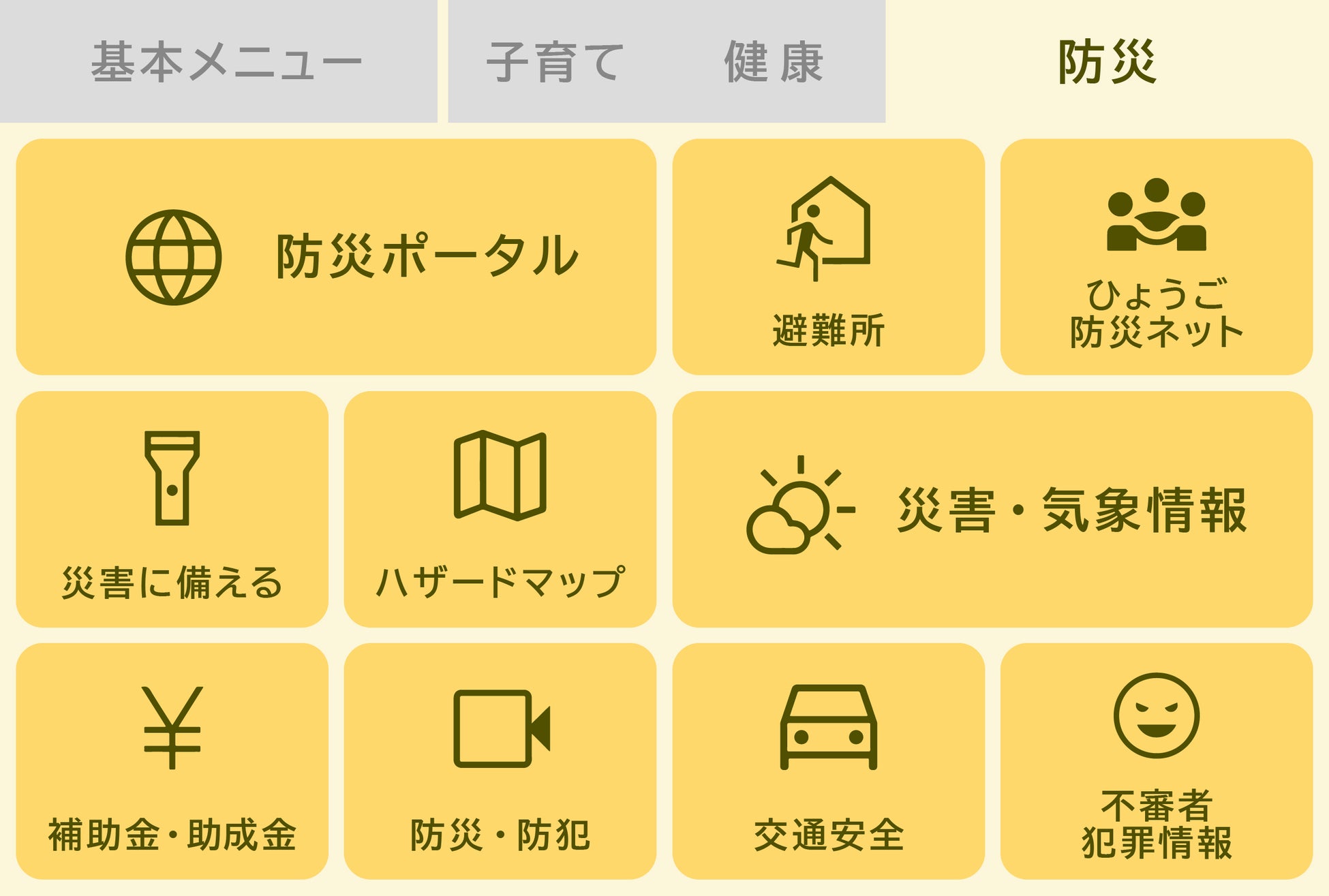
Task: Open 避難所 shelter information
Action: point(828,257)
